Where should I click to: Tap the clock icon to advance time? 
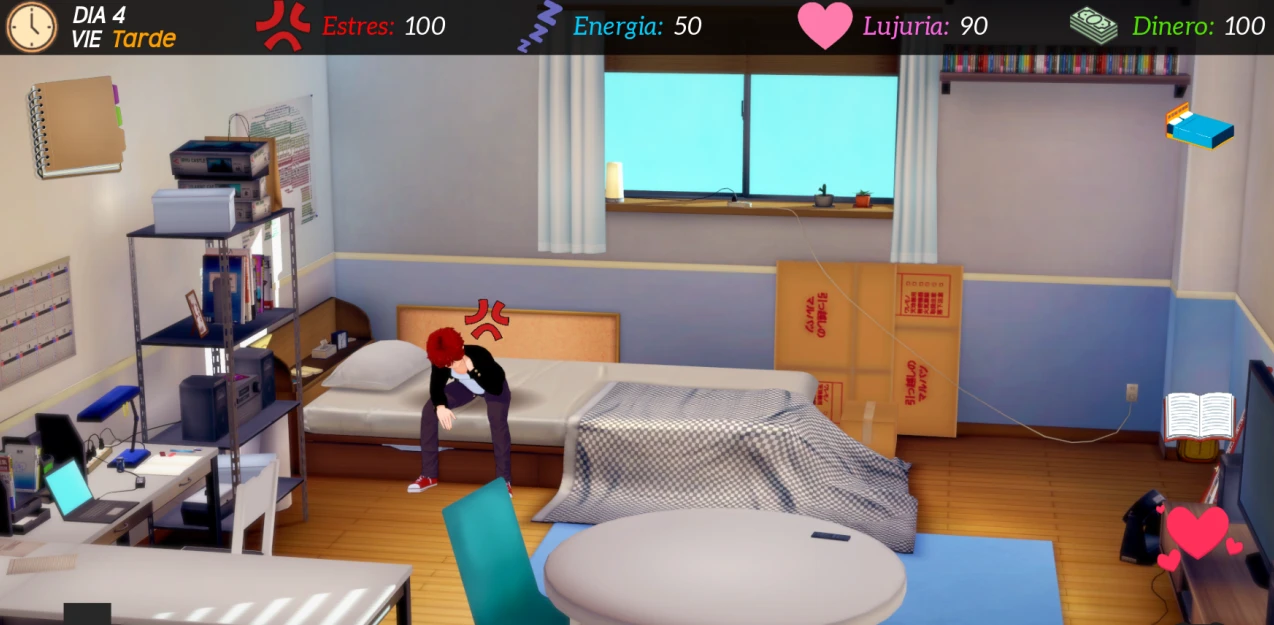[x=31, y=27]
